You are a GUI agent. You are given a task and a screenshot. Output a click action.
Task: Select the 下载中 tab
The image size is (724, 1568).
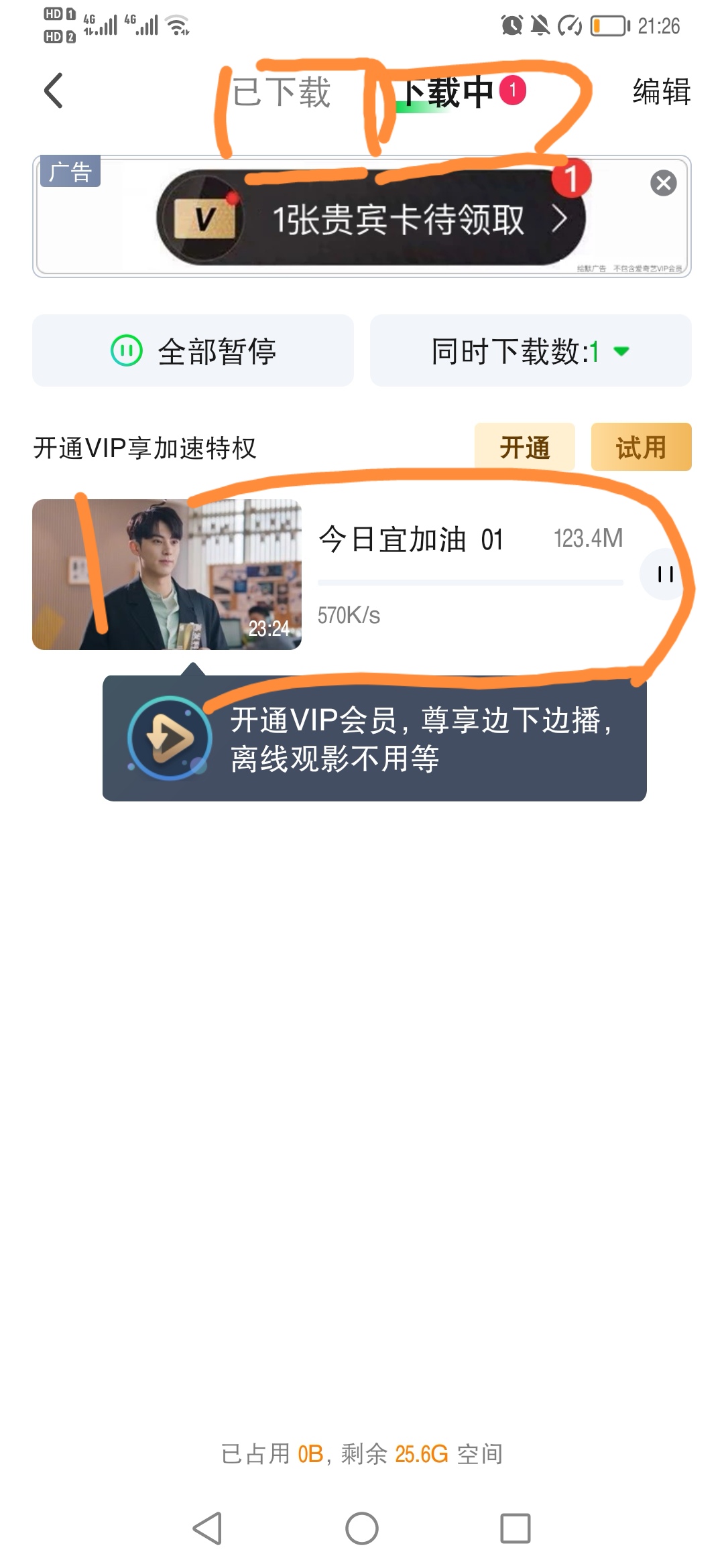pyautogui.click(x=449, y=92)
